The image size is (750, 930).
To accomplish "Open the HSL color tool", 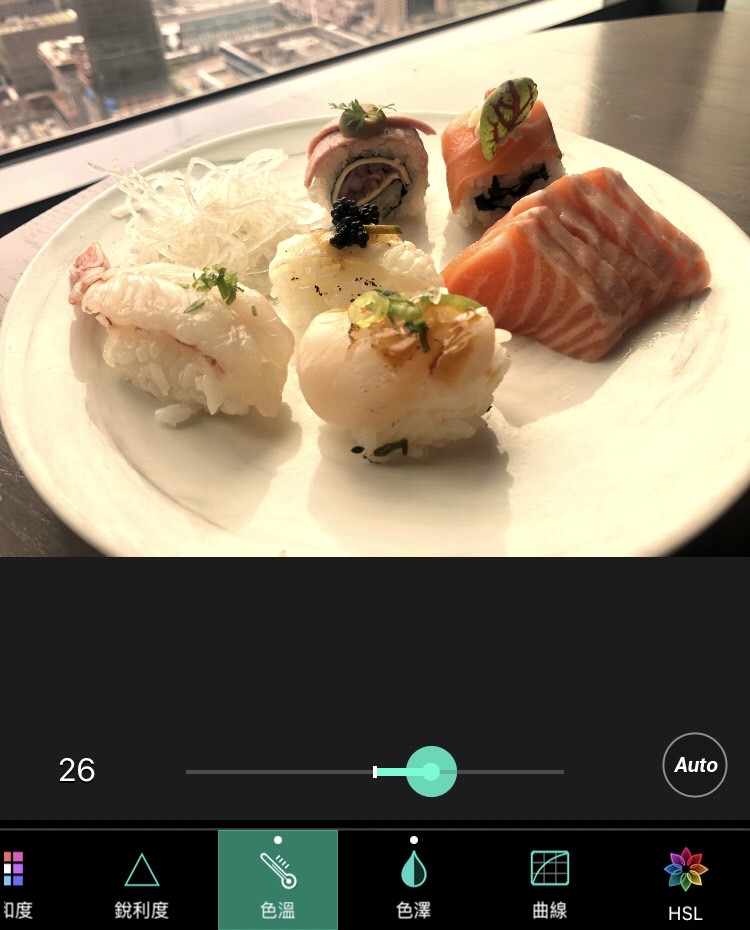I will [x=685, y=882].
